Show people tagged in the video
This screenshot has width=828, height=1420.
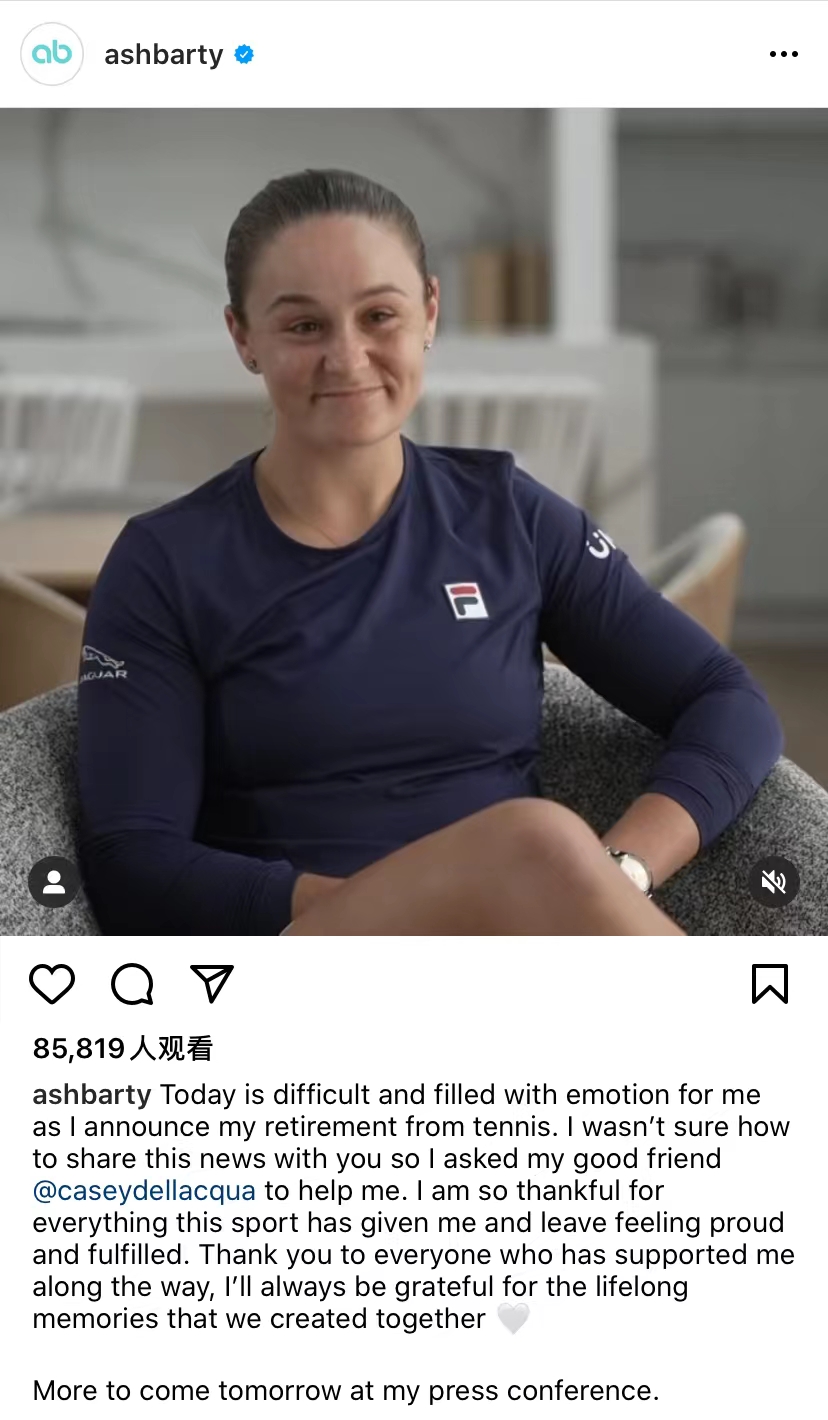point(54,882)
